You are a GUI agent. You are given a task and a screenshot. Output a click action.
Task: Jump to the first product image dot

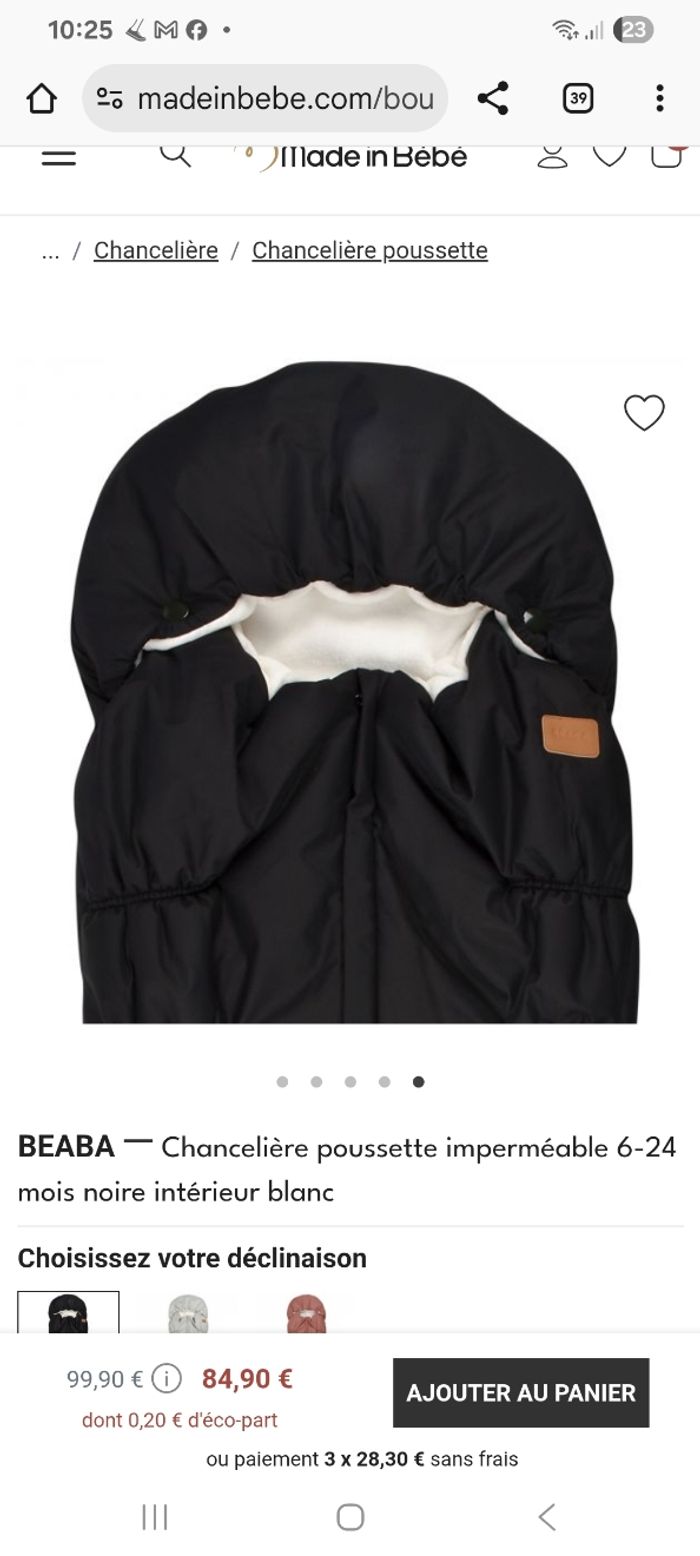point(282,1081)
